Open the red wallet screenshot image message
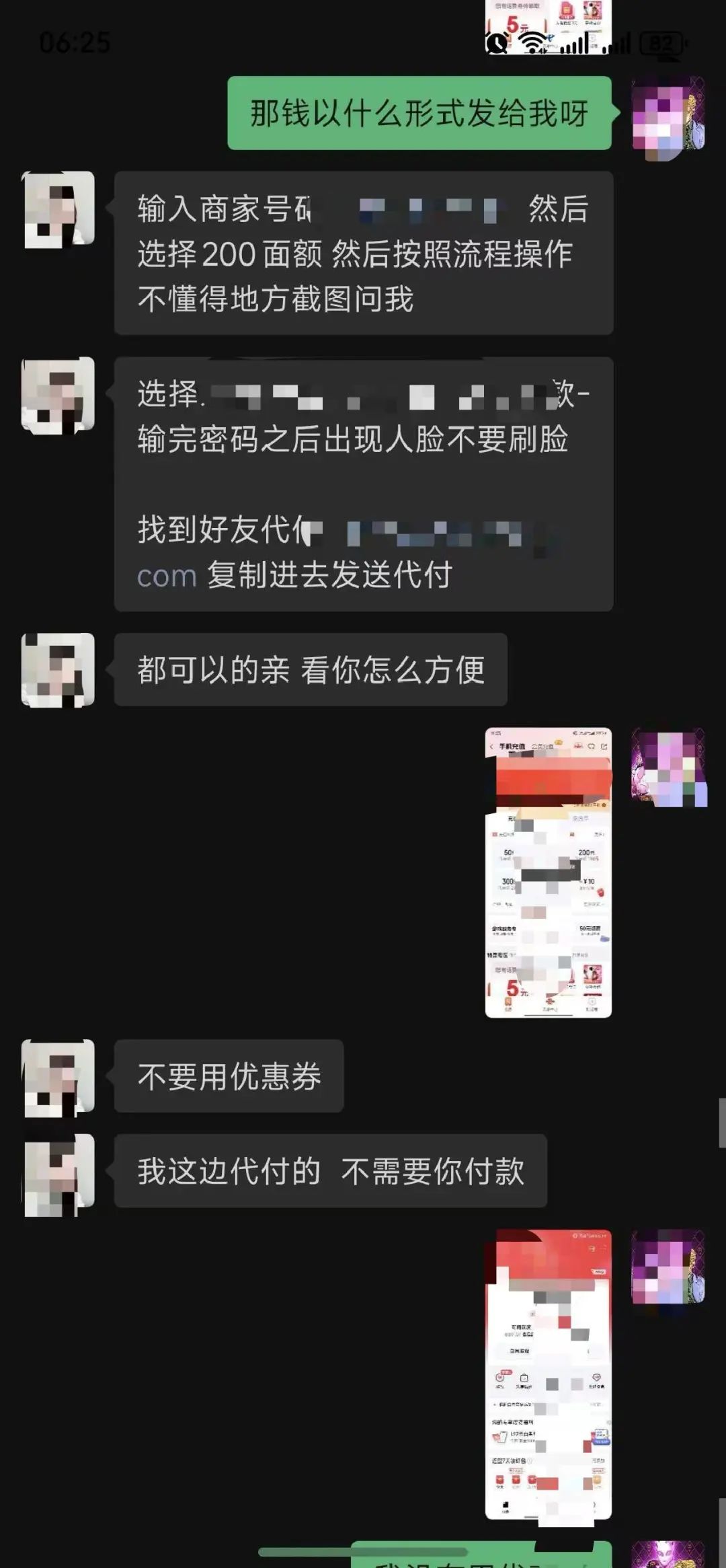 tap(548, 1374)
